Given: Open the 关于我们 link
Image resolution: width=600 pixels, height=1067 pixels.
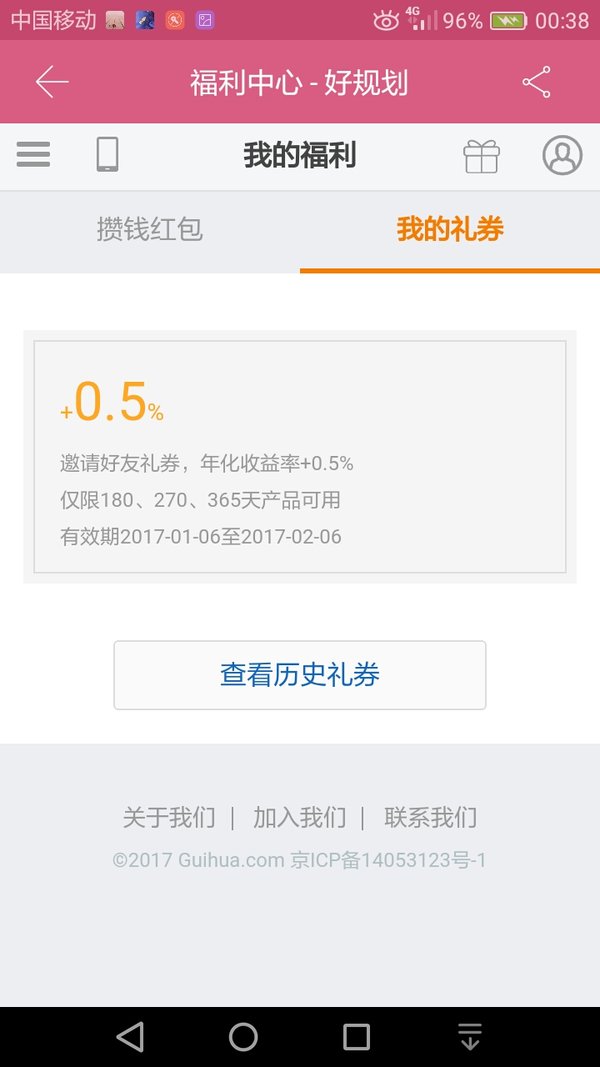Looking at the screenshot, I should coord(169,817).
